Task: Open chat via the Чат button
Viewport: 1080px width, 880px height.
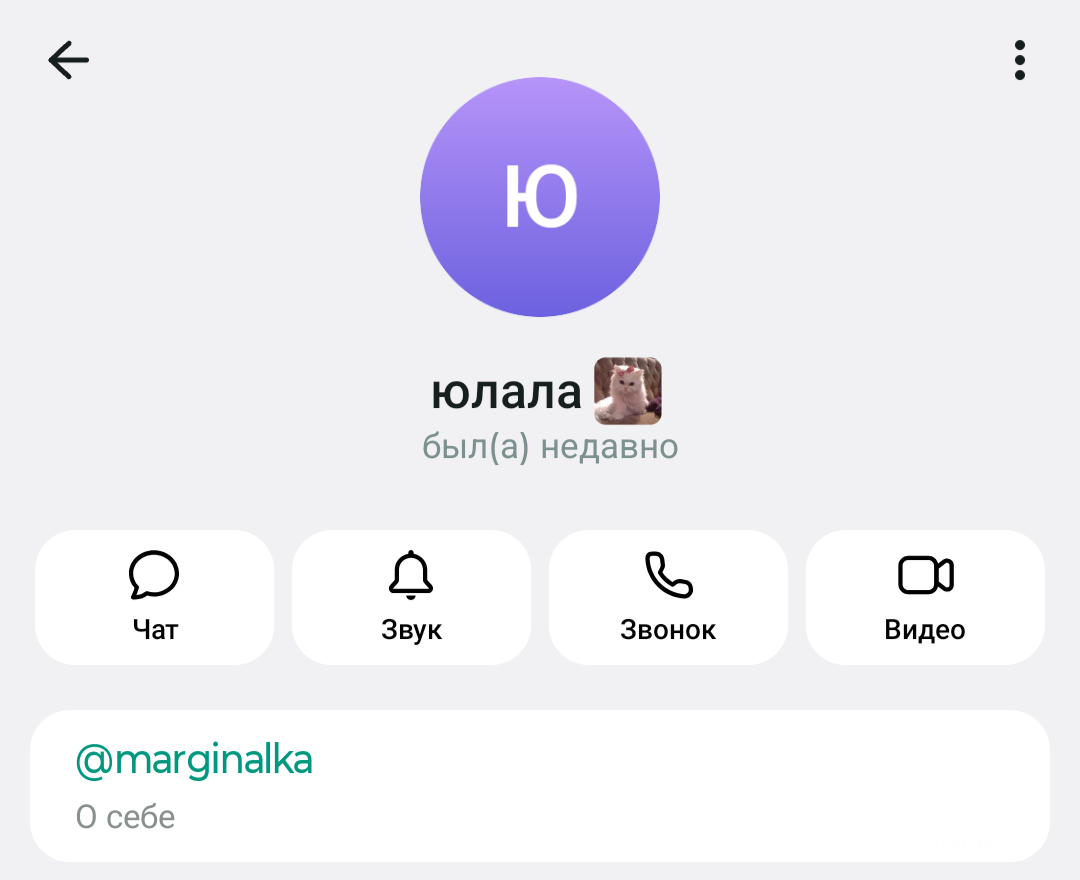Action: click(x=155, y=597)
